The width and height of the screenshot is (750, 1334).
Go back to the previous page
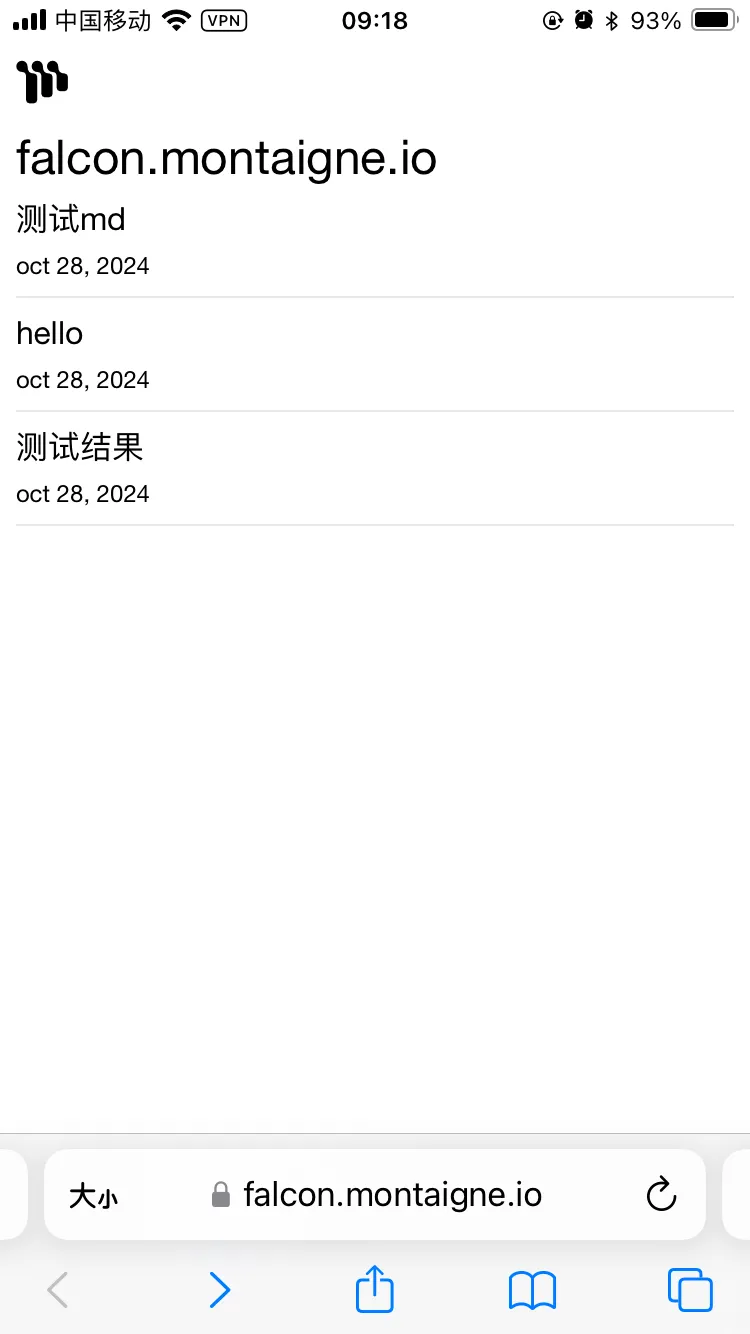pos(58,1290)
